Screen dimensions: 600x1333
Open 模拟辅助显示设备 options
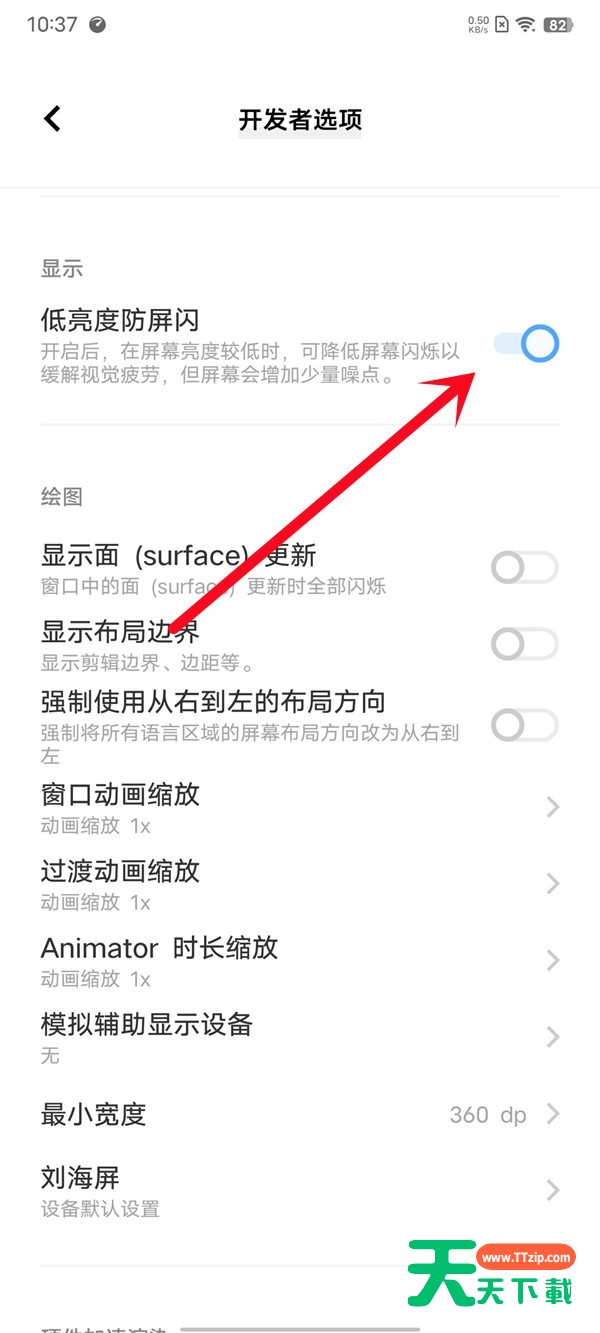300,1037
